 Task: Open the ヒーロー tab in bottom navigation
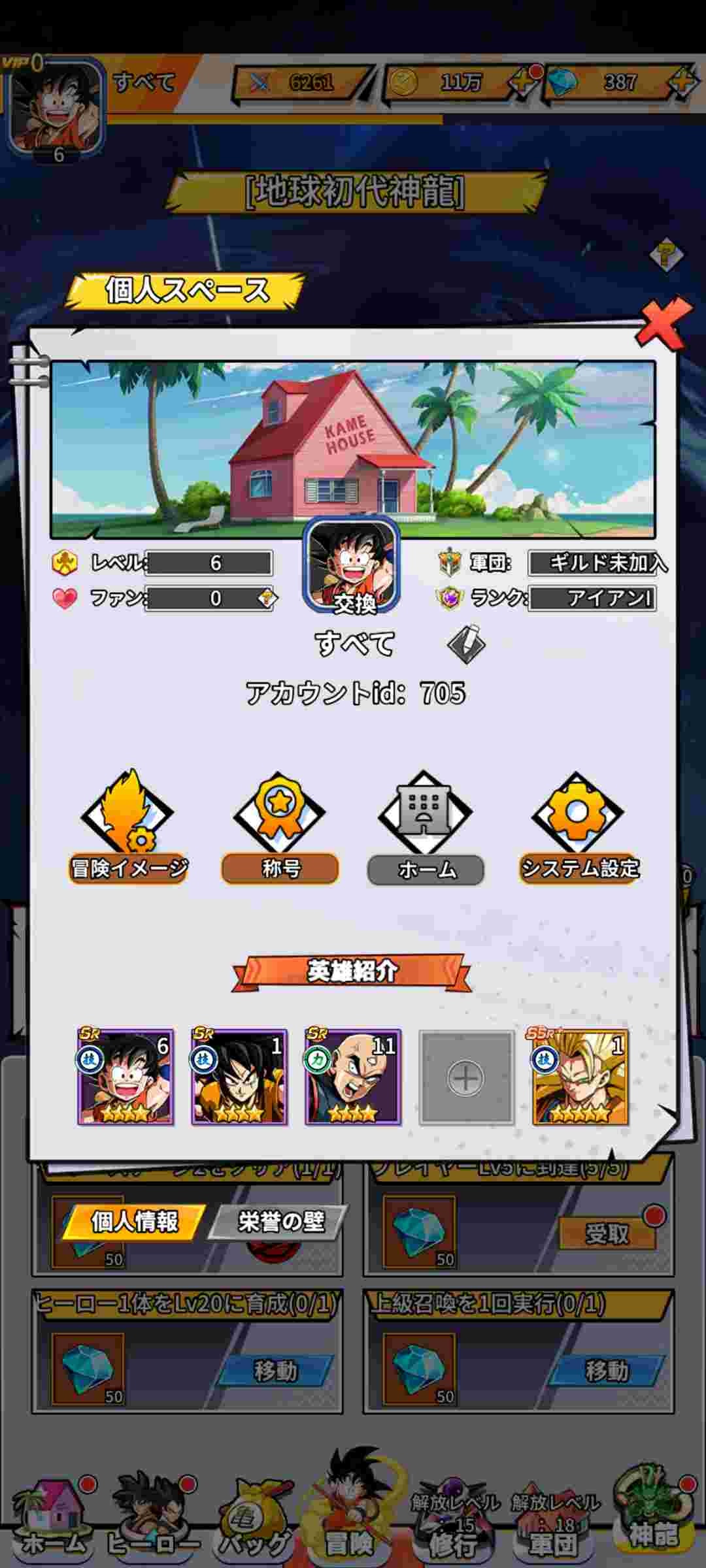[153, 1516]
